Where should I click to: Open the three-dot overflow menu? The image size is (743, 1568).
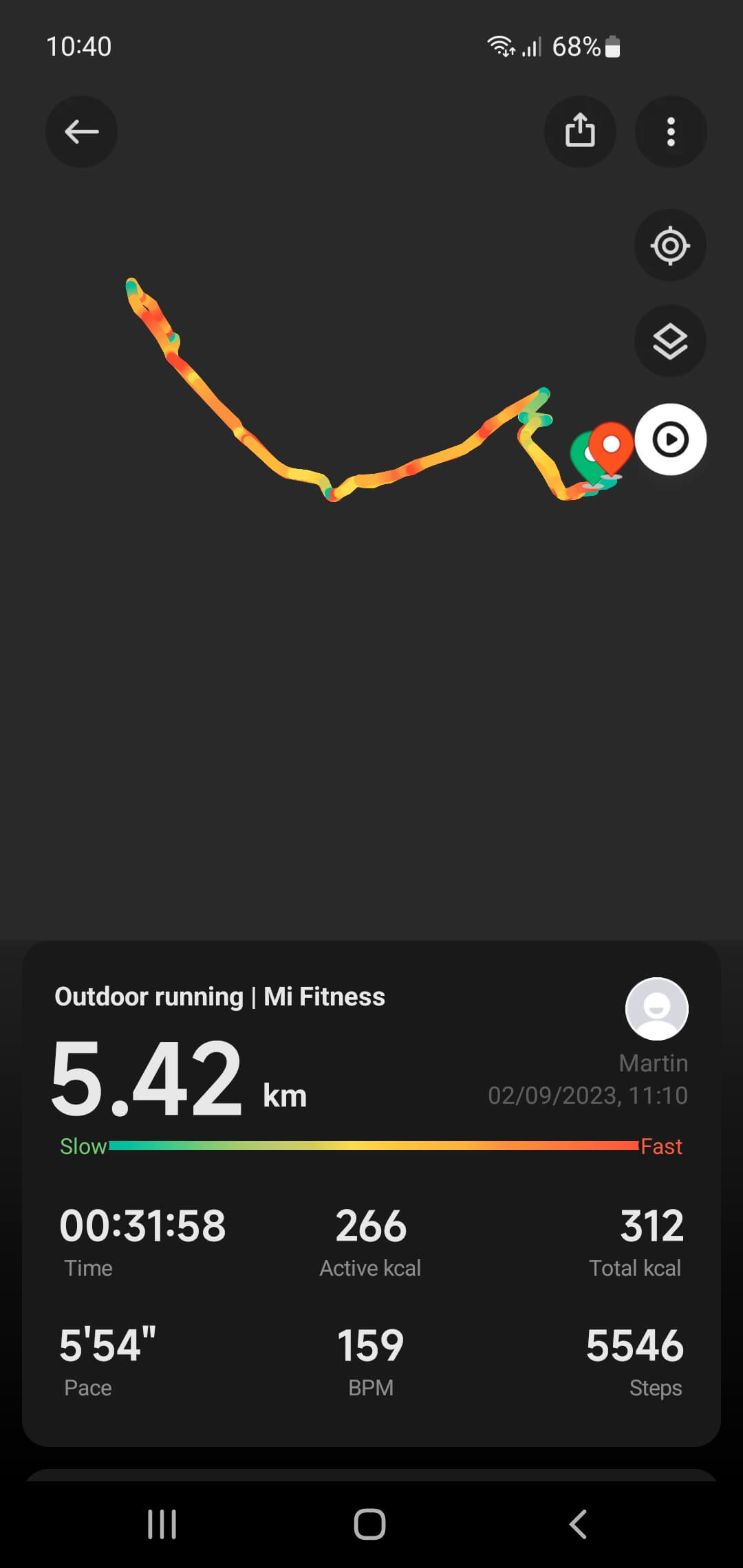[671, 131]
